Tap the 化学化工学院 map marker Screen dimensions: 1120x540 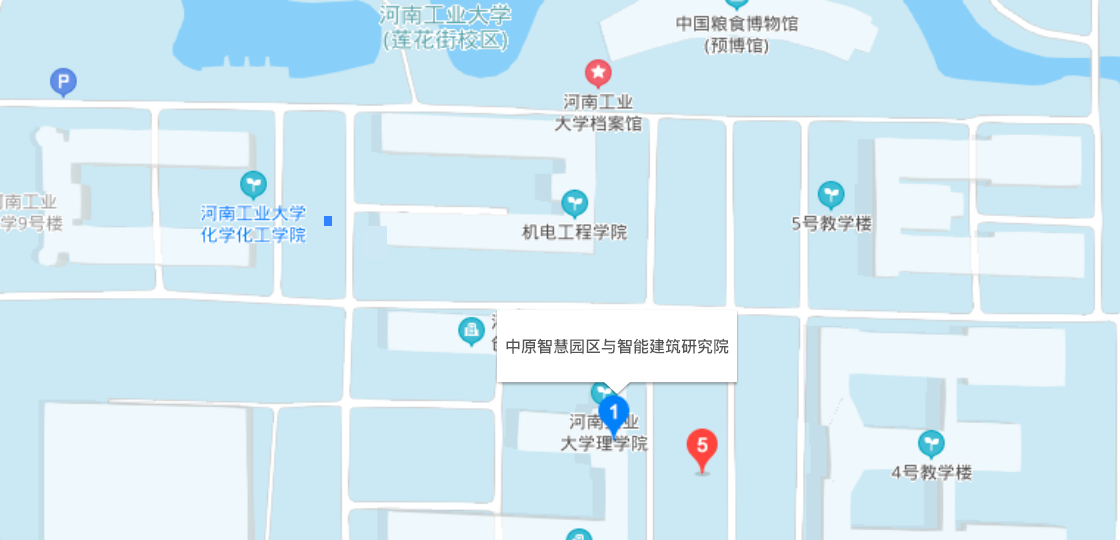click(253, 184)
